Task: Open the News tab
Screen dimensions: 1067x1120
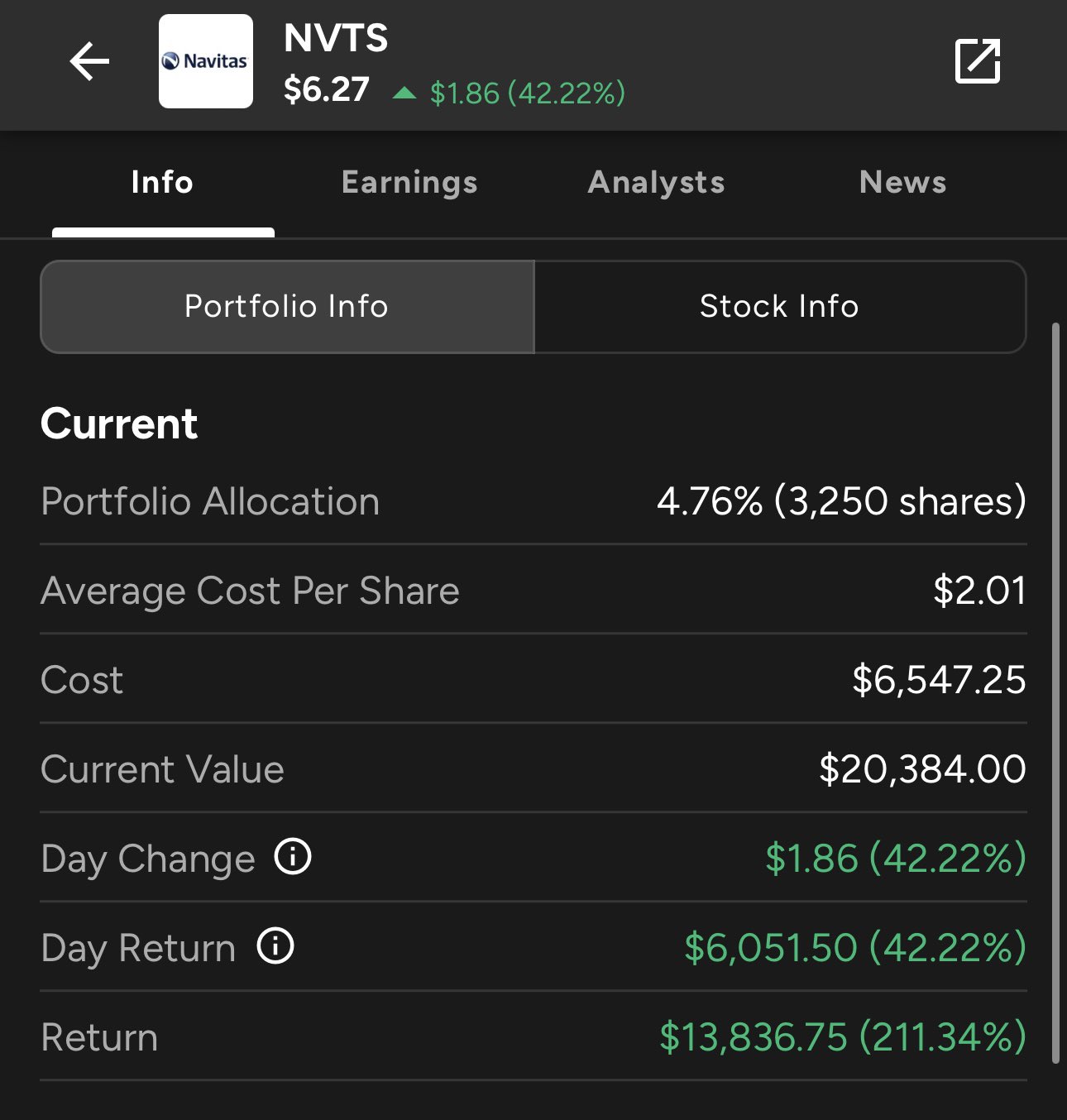Action: (x=902, y=182)
